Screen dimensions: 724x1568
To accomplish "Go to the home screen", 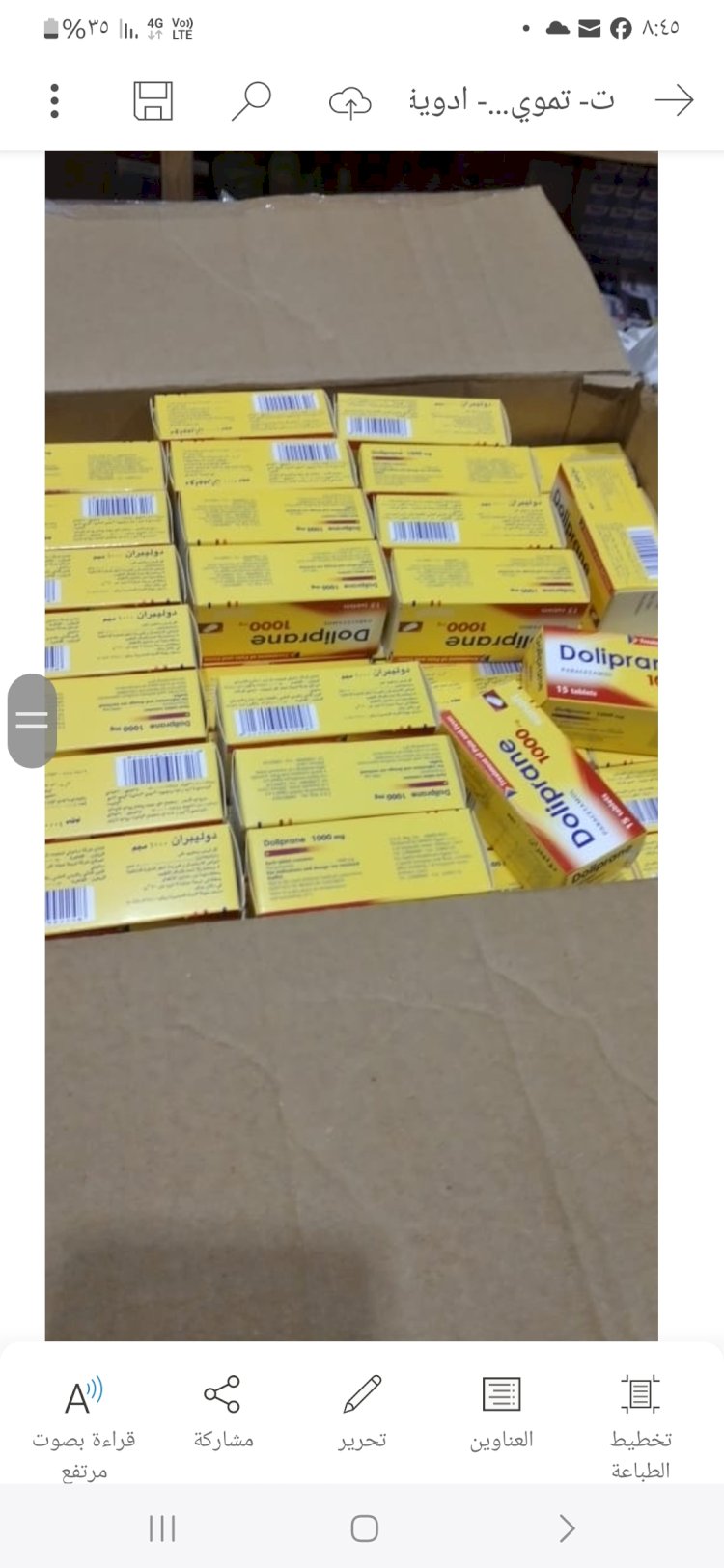I will (x=364, y=1527).
